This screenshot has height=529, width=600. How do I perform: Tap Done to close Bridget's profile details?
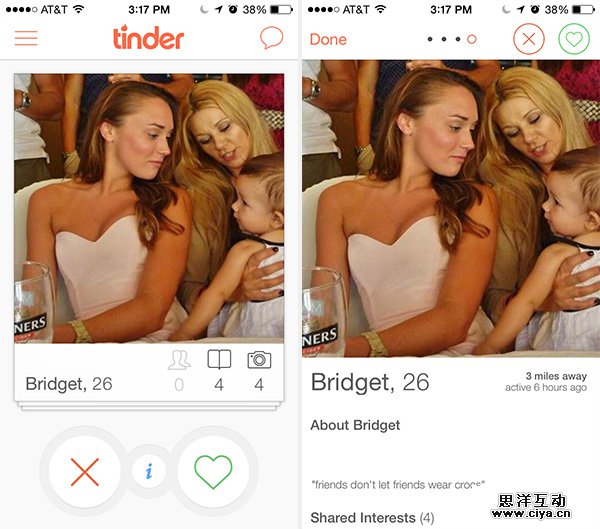328,39
